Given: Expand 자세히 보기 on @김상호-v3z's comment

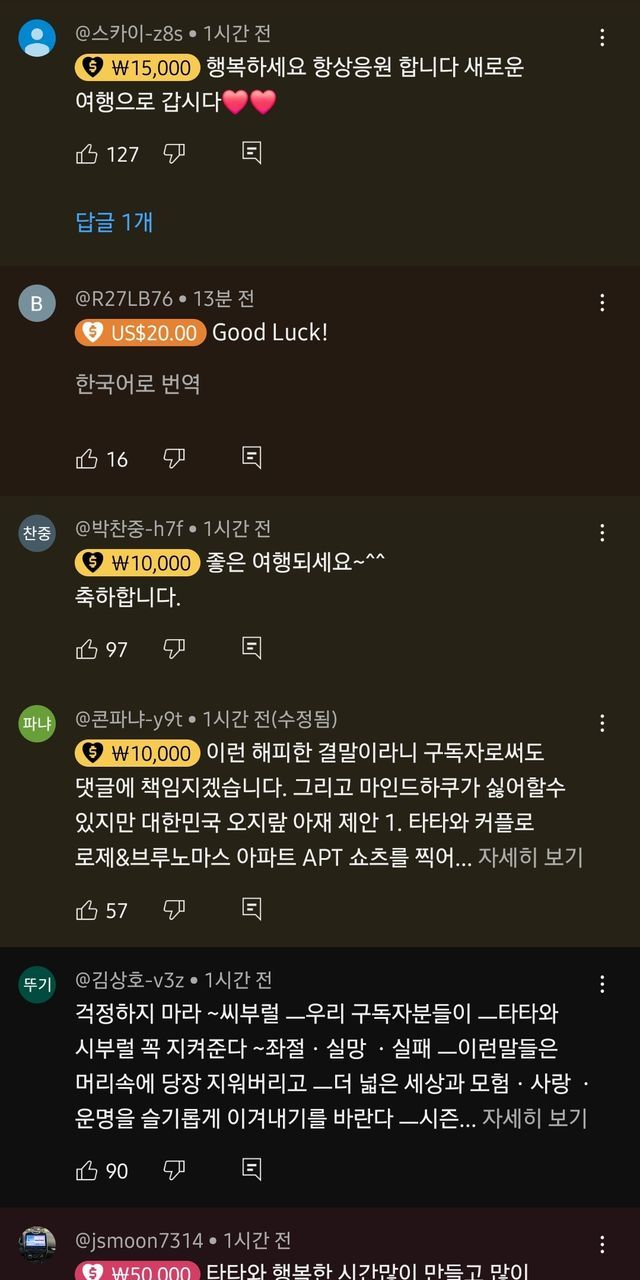Looking at the screenshot, I should (x=534, y=1118).
